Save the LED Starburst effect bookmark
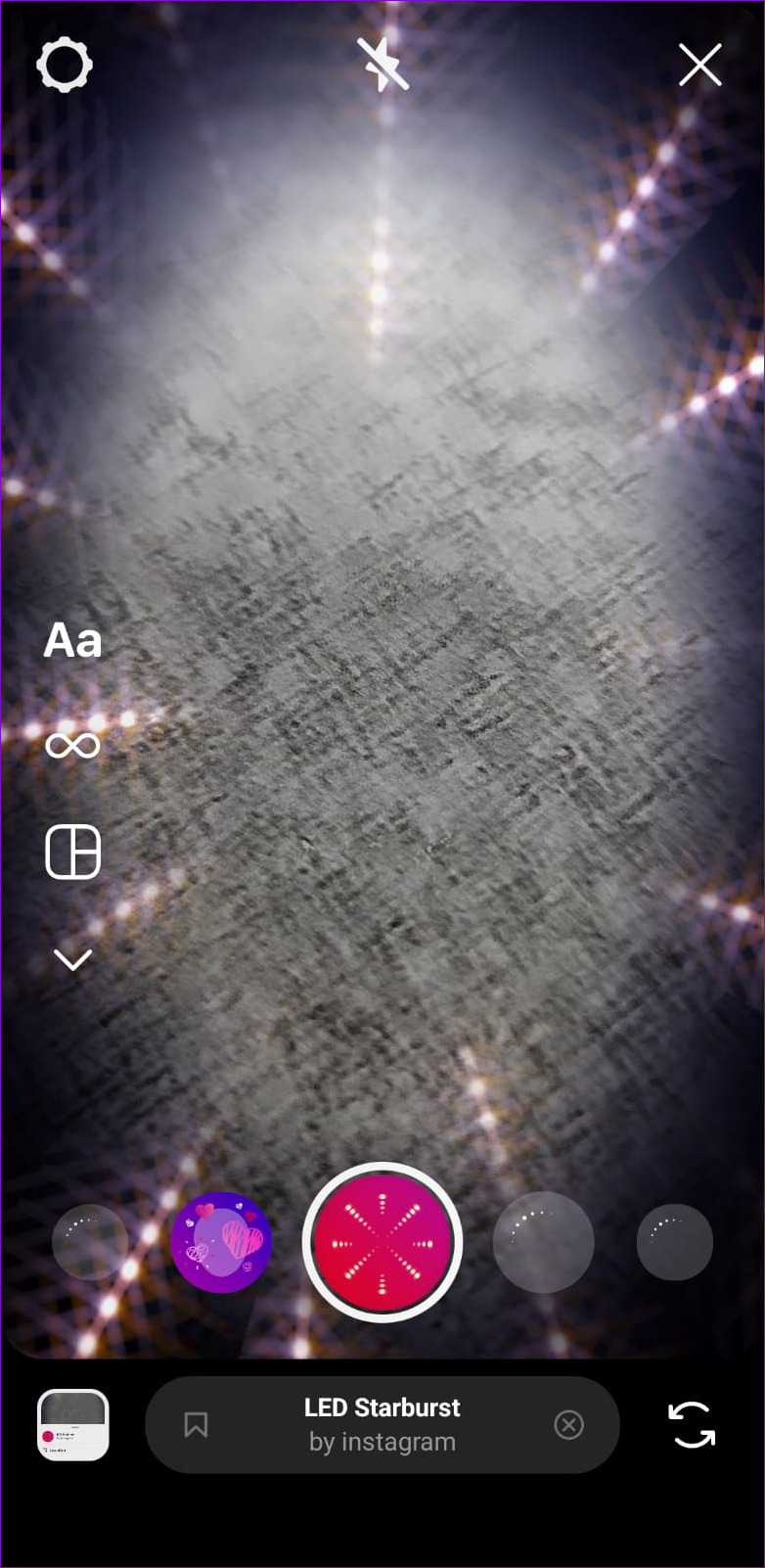The height and width of the screenshot is (1568, 765). tap(196, 1424)
